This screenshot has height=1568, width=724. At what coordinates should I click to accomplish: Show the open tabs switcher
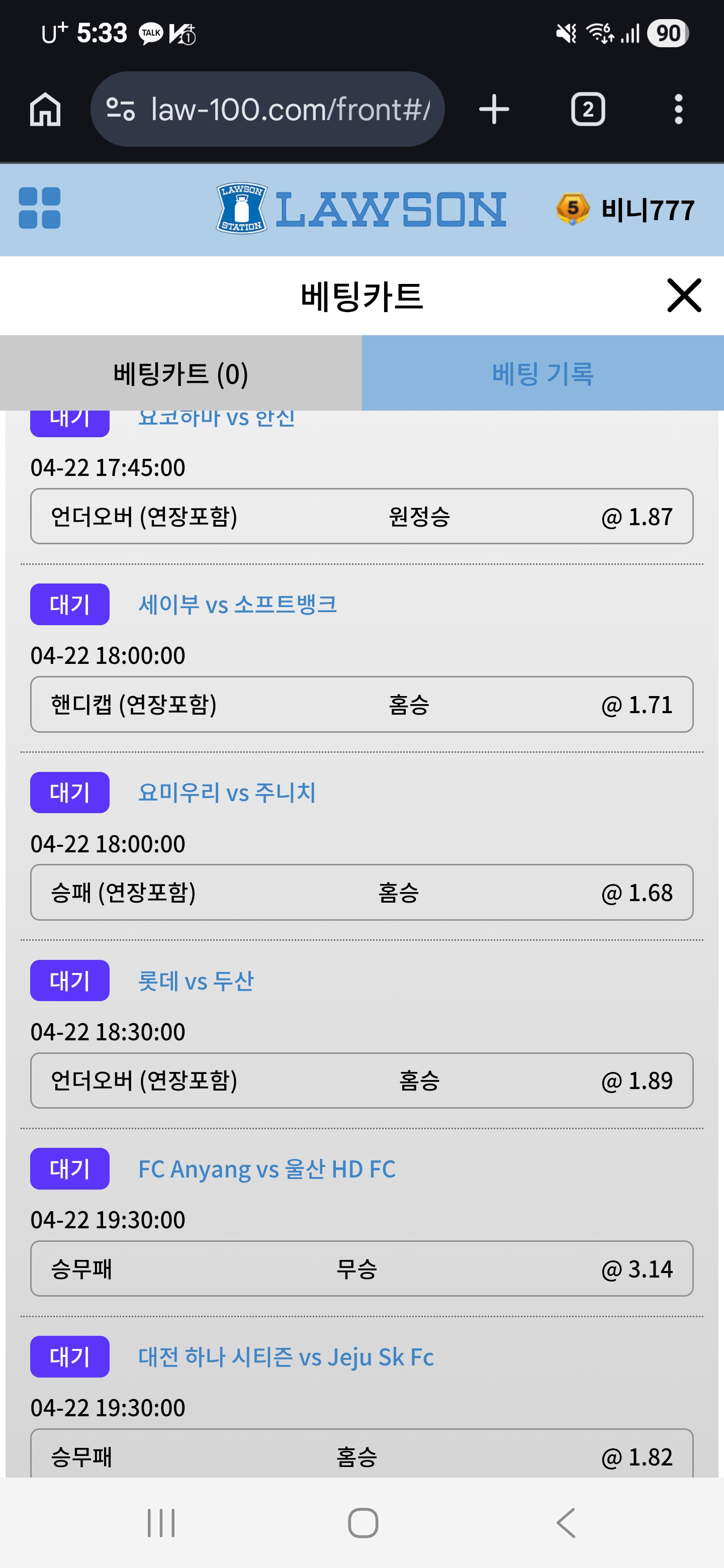[x=588, y=110]
